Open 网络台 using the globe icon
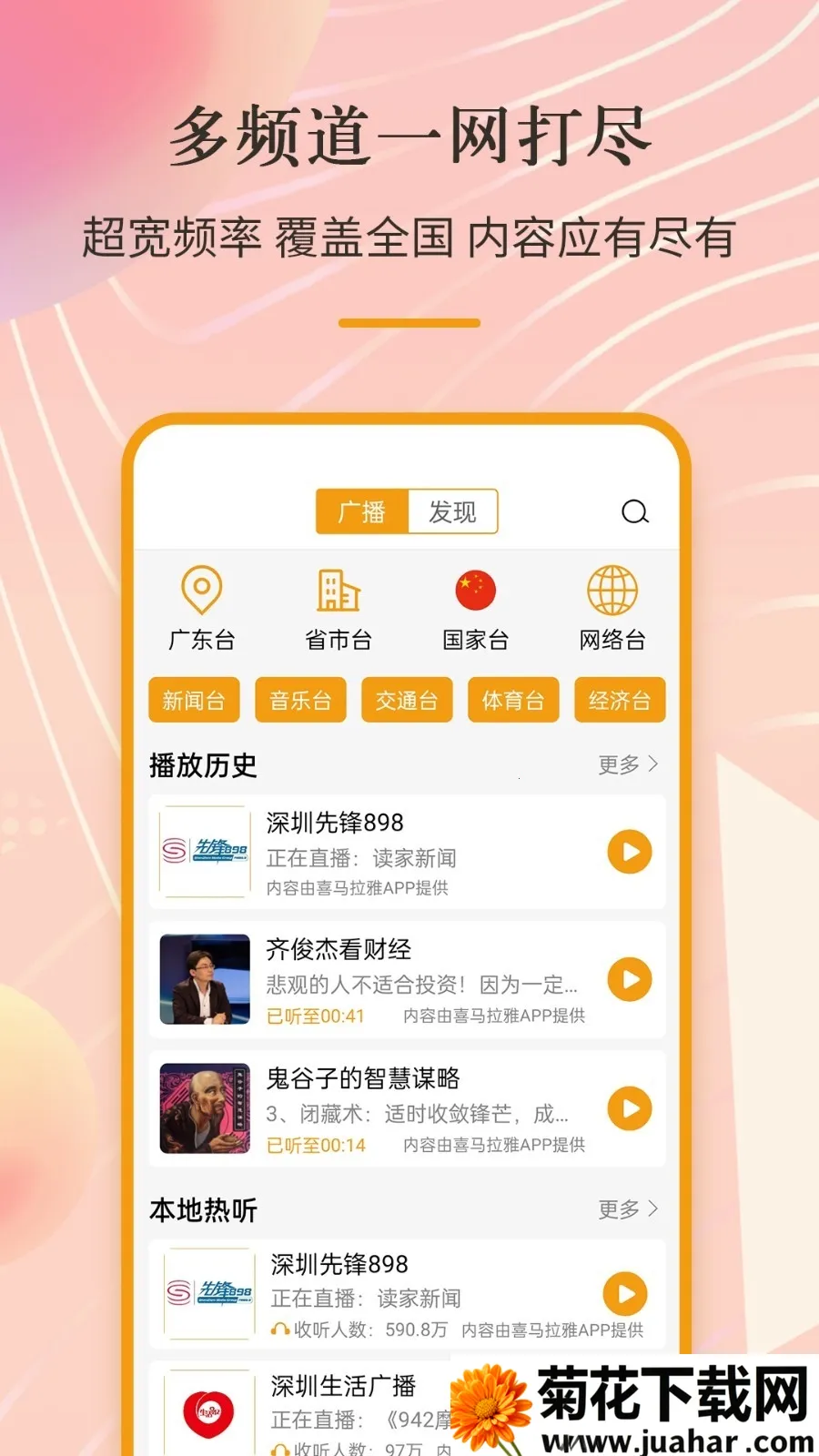This screenshot has width=819, height=1456. [612, 591]
